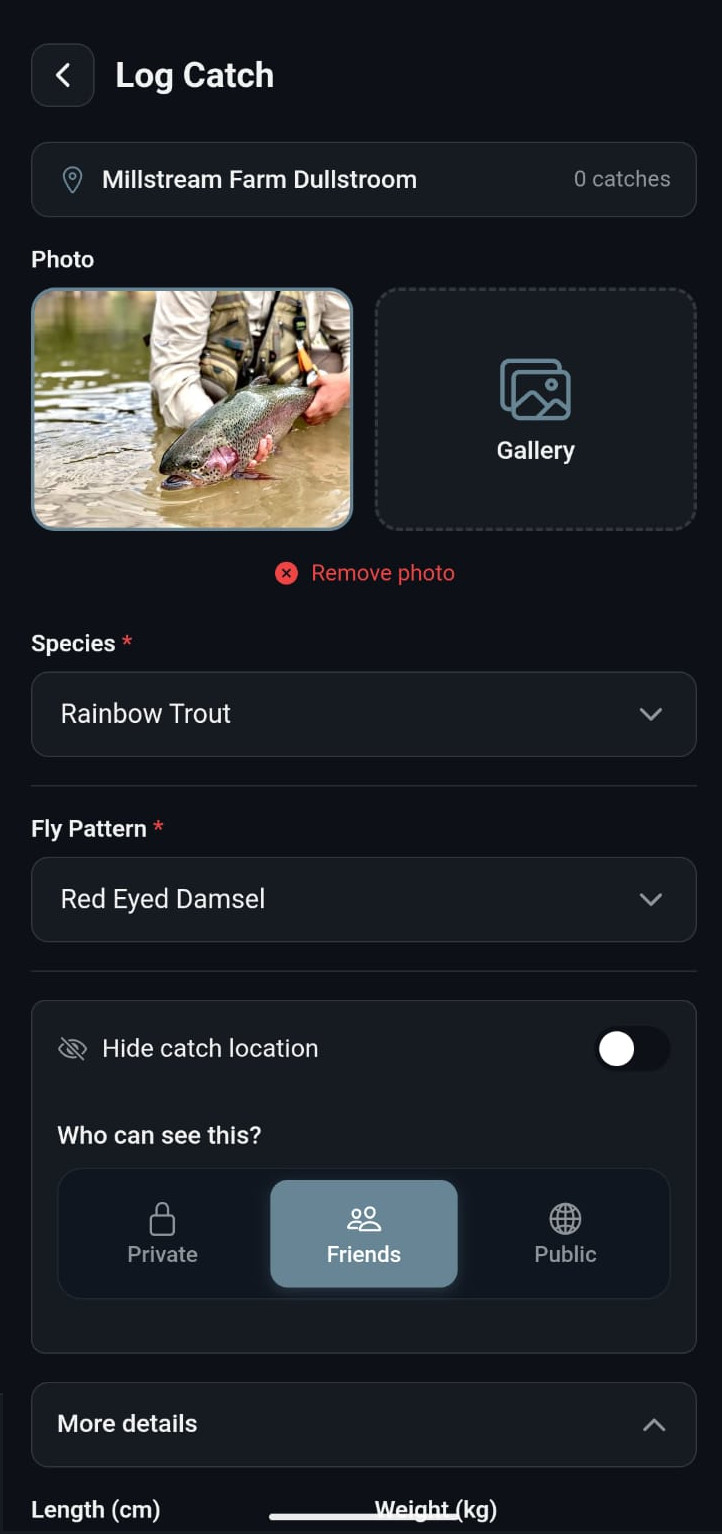Toggle the Hide catch location switch
The height and width of the screenshot is (1534, 722).
click(x=633, y=1048)
